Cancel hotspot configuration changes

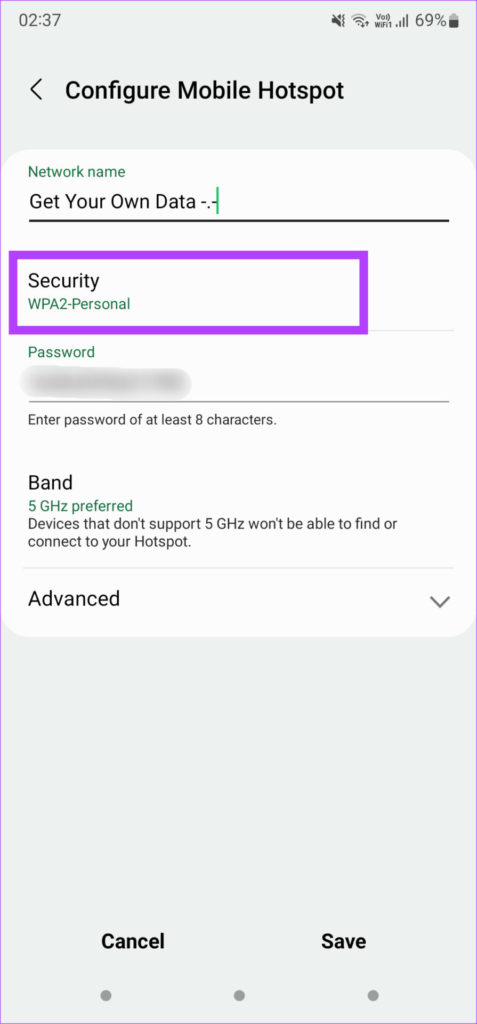click(133, 941)
